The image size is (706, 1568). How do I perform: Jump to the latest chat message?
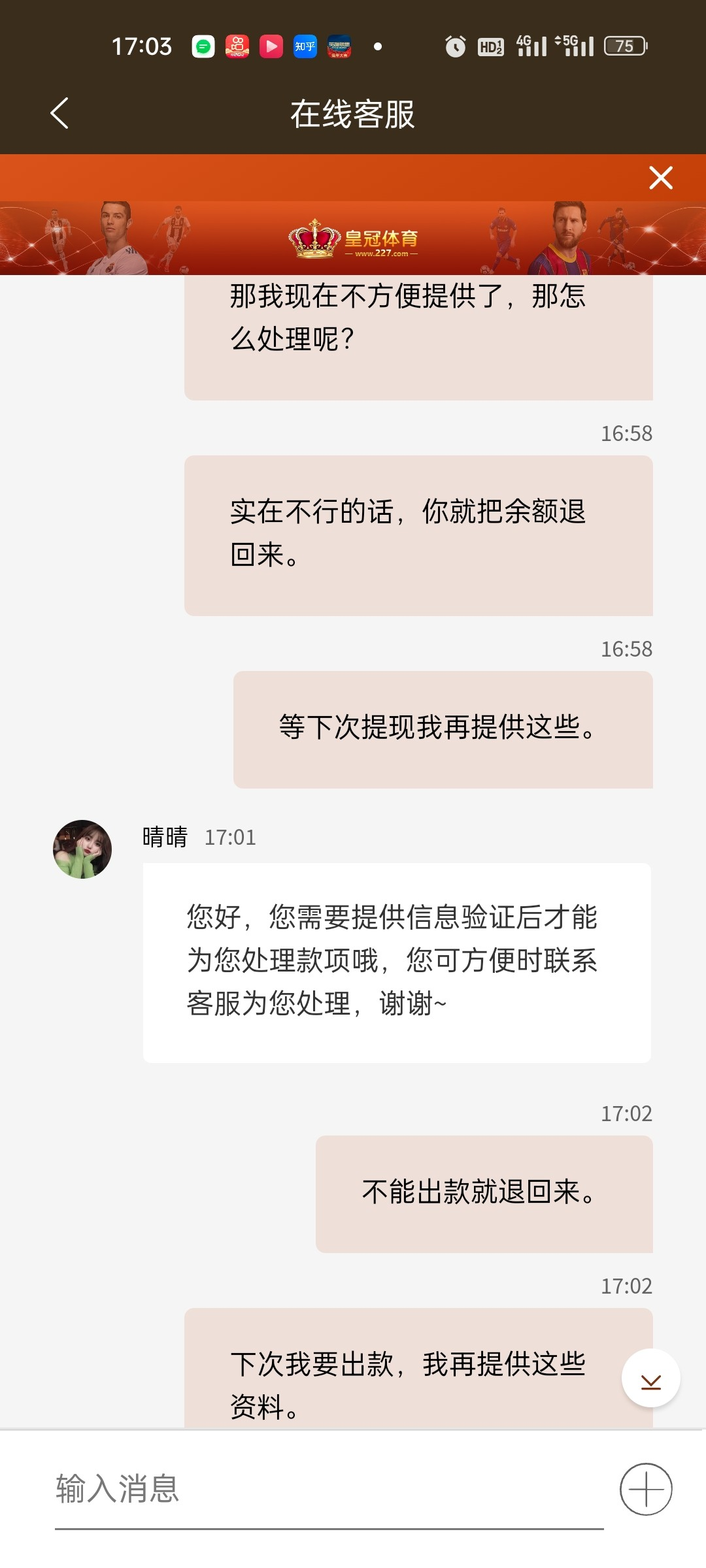point(650,1378)
